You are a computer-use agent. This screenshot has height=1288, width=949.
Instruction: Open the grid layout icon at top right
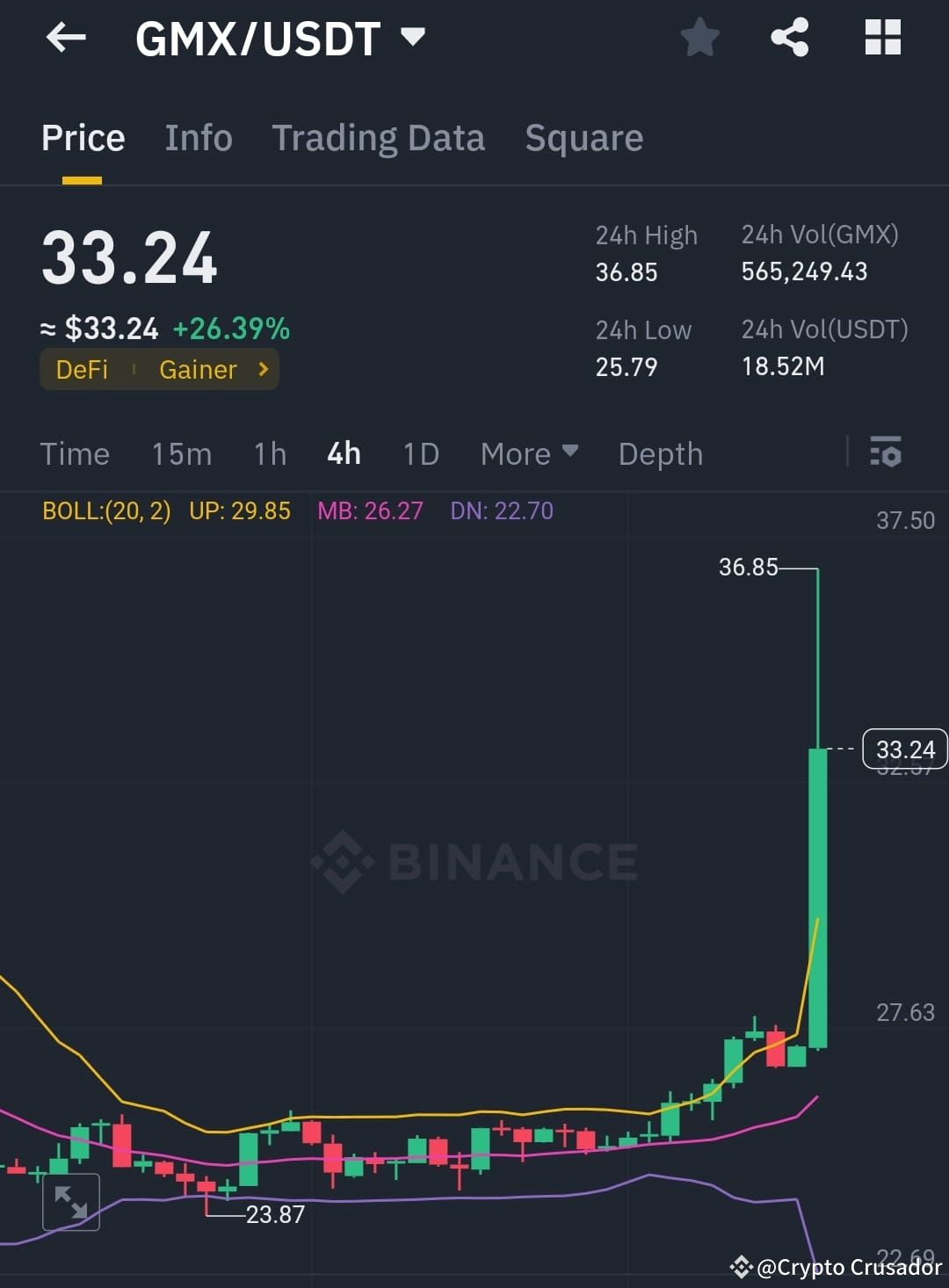point(882,37)
